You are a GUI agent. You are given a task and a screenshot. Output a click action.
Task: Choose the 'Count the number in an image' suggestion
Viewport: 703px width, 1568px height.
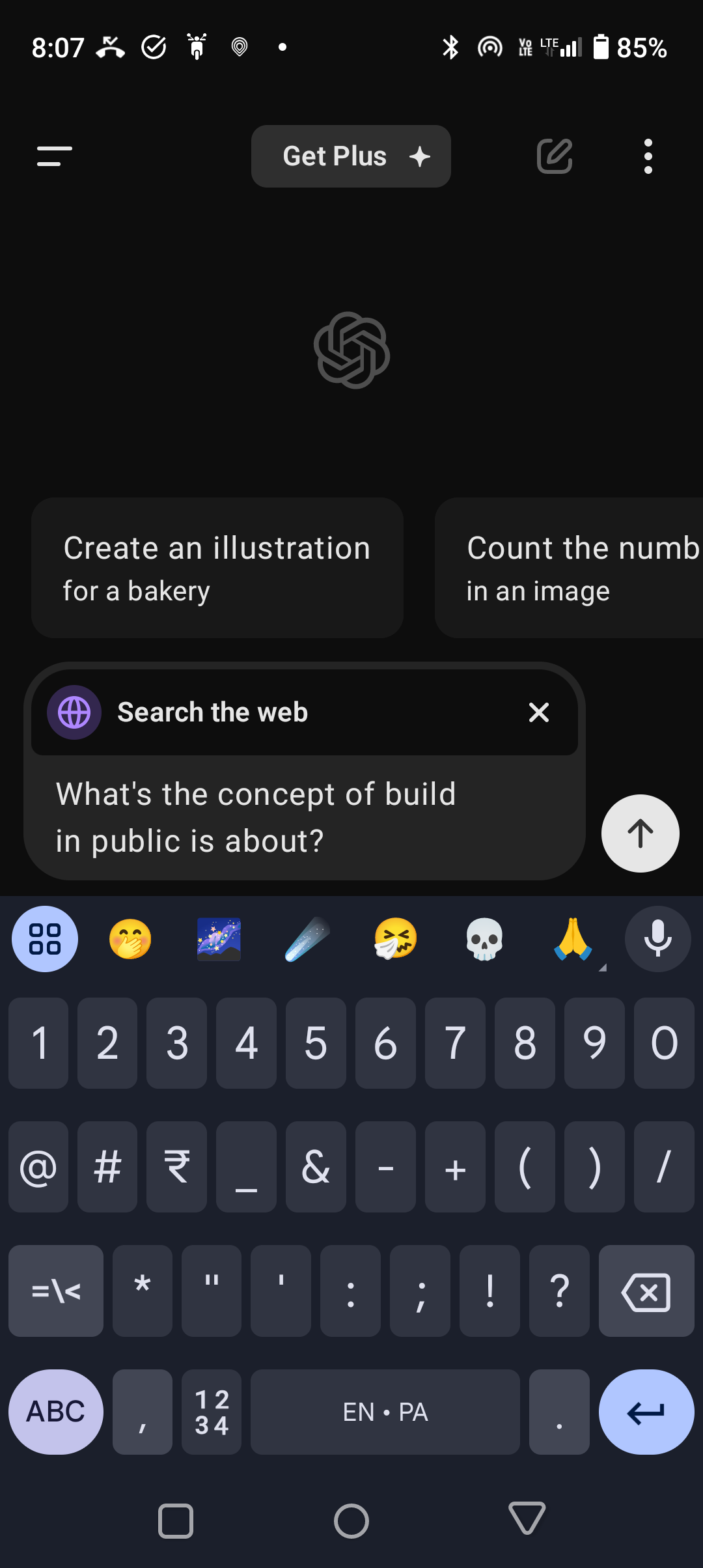coord(570,568)
